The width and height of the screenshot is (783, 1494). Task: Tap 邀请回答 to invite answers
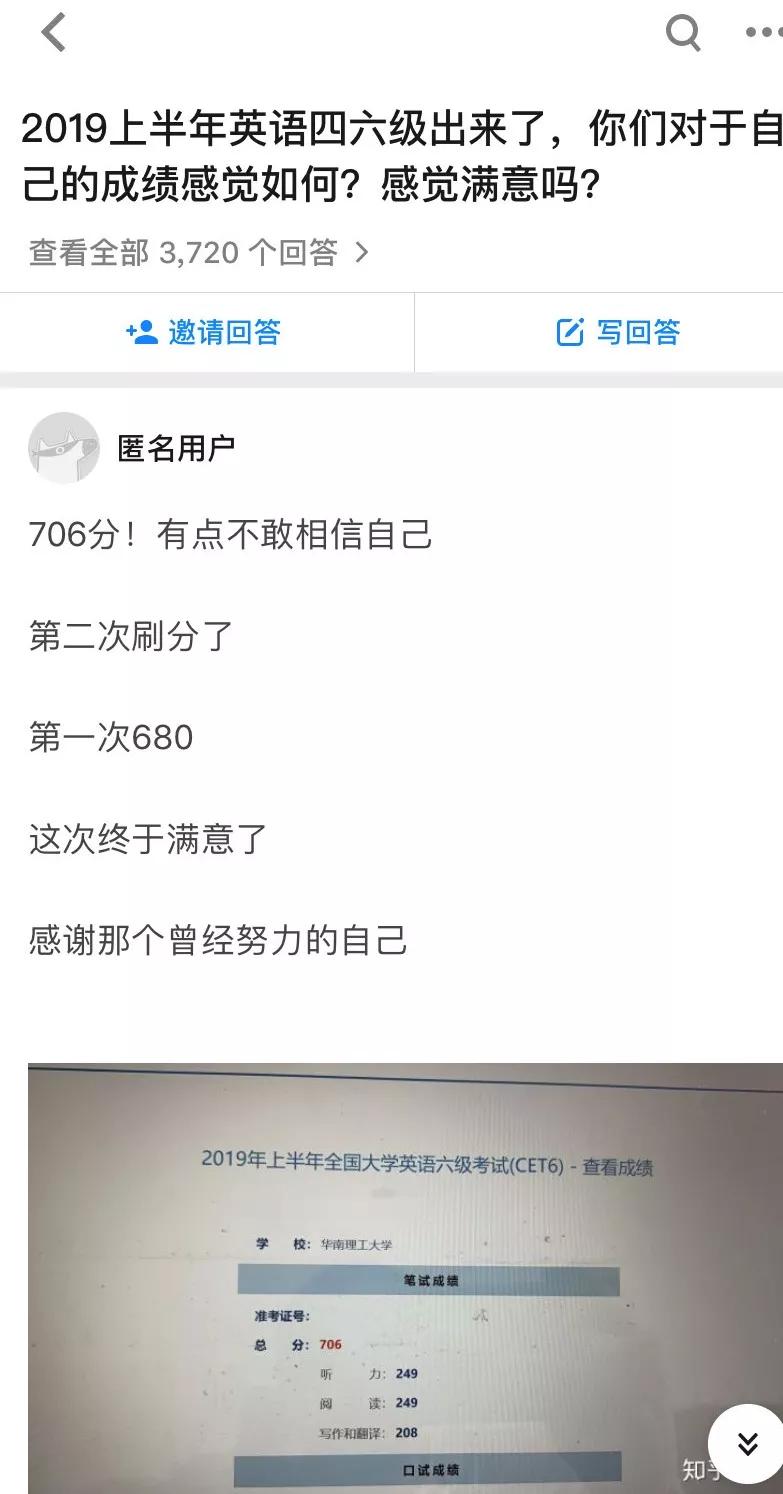(205, 332)
